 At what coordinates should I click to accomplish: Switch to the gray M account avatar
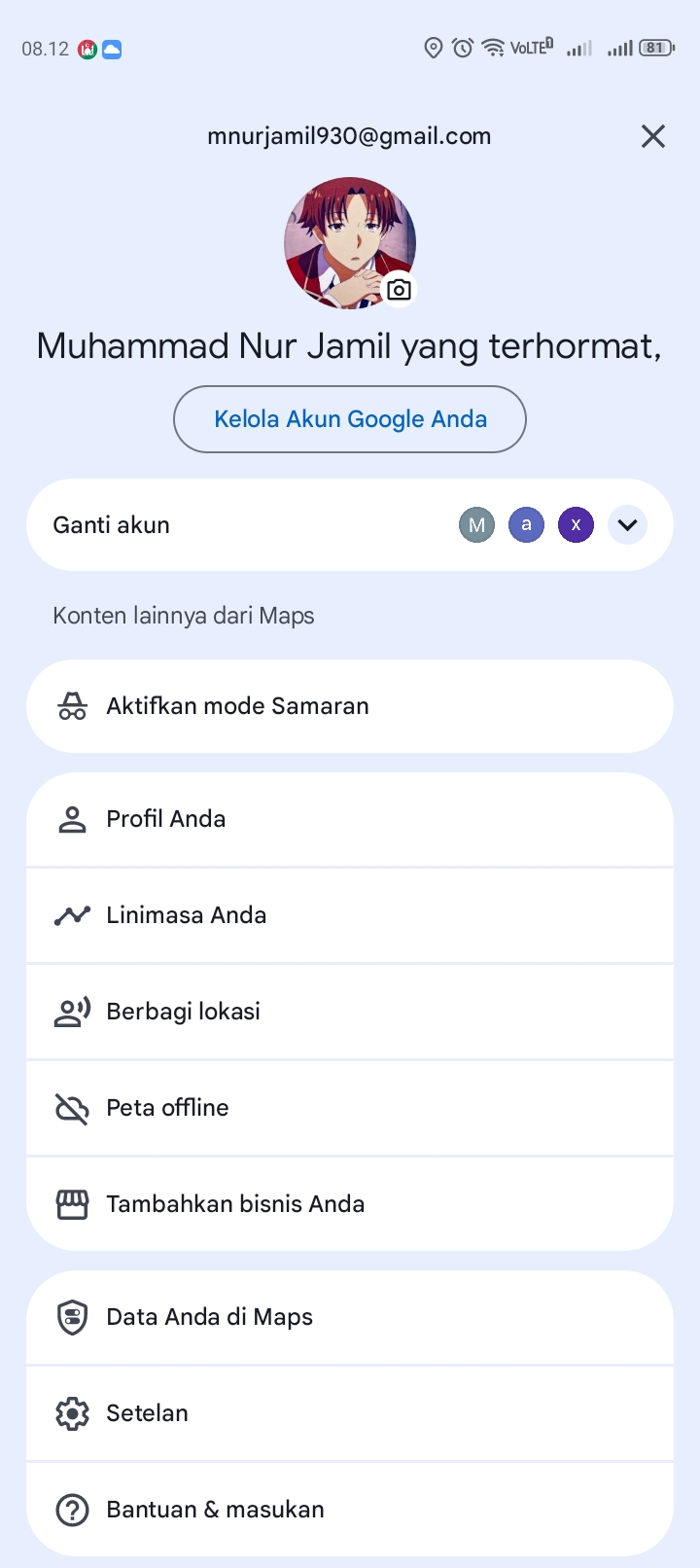(x=476, y=525)
